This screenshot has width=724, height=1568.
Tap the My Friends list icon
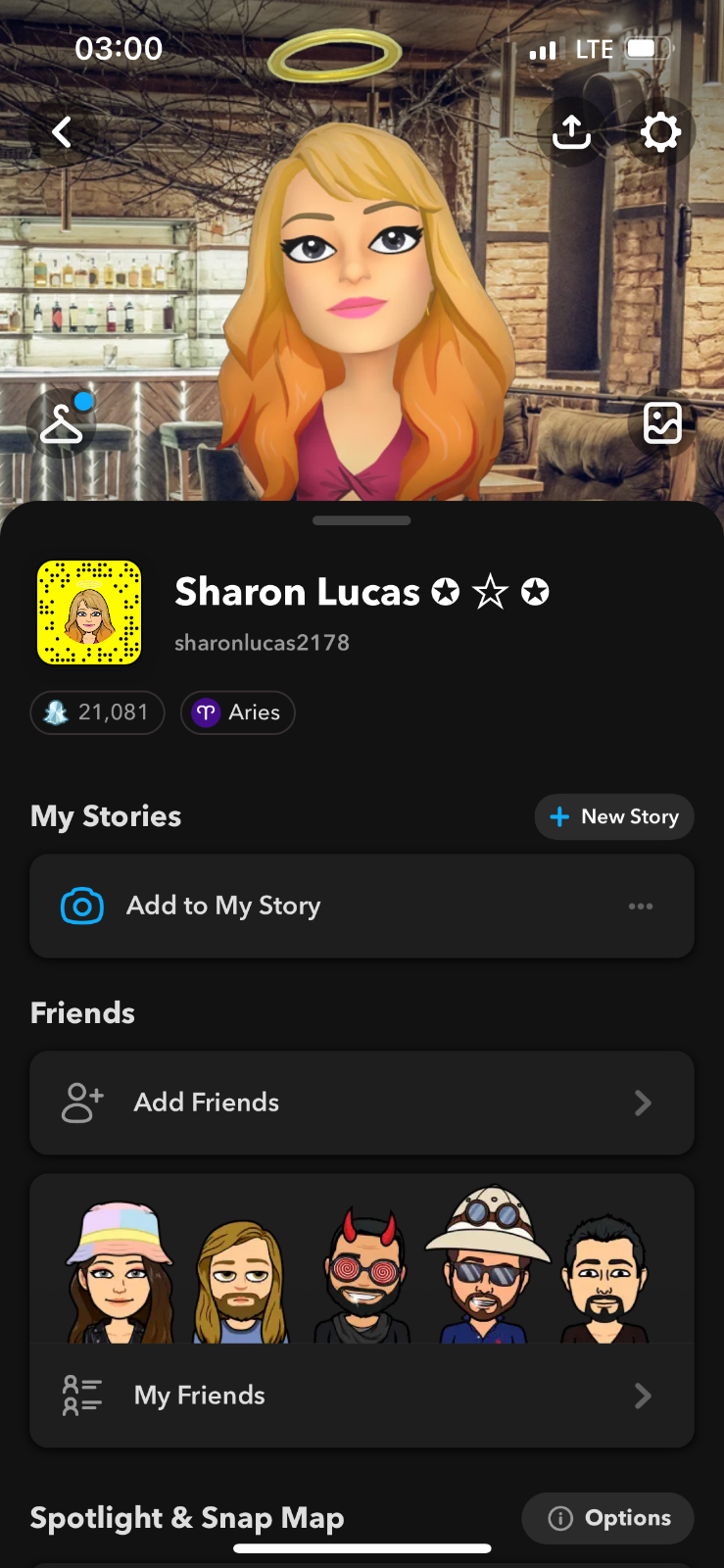coord(82,1396)
